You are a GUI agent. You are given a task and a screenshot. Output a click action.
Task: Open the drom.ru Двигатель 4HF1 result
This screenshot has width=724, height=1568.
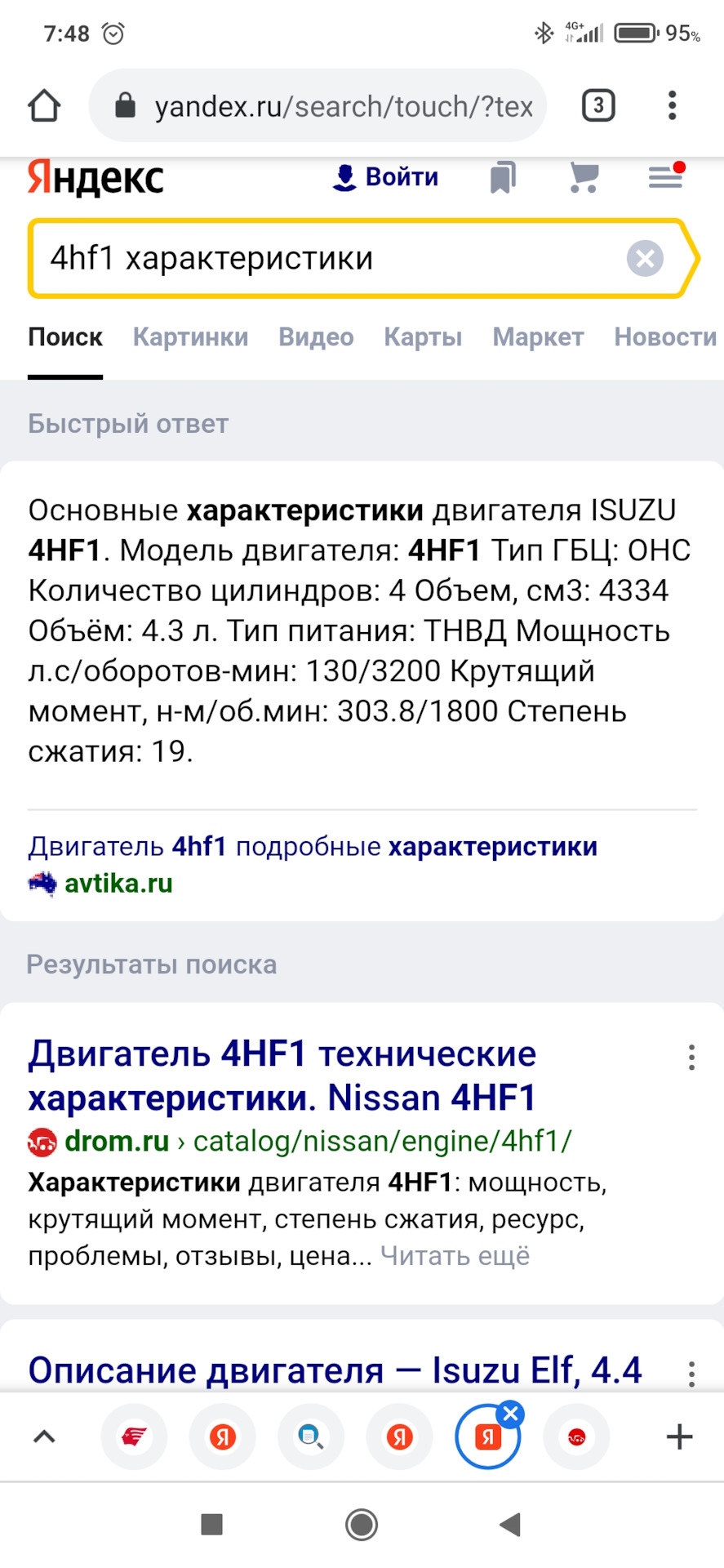coord(282,1076)
